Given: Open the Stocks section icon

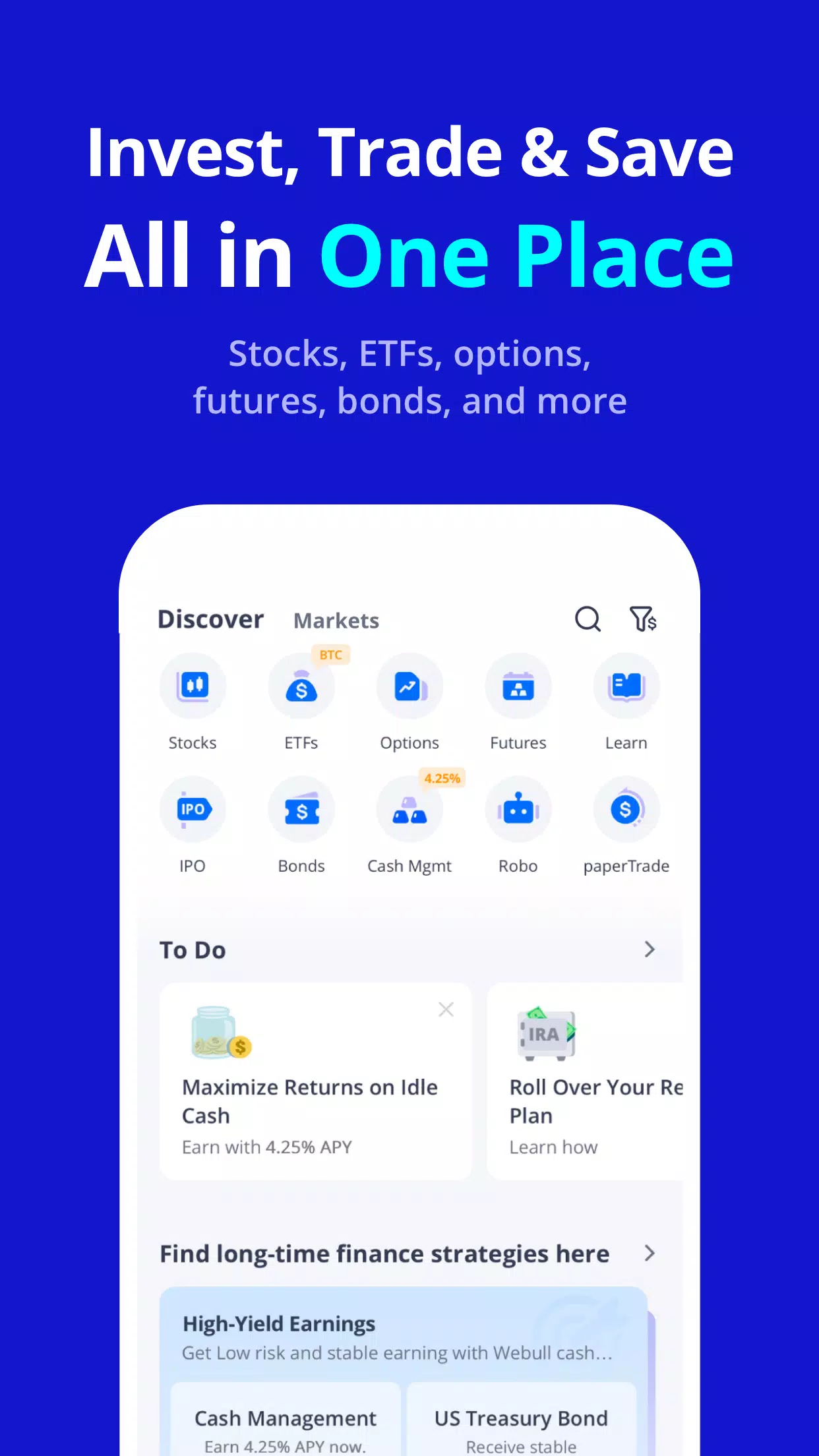Looking at the screenshot, I should point(193,686).
